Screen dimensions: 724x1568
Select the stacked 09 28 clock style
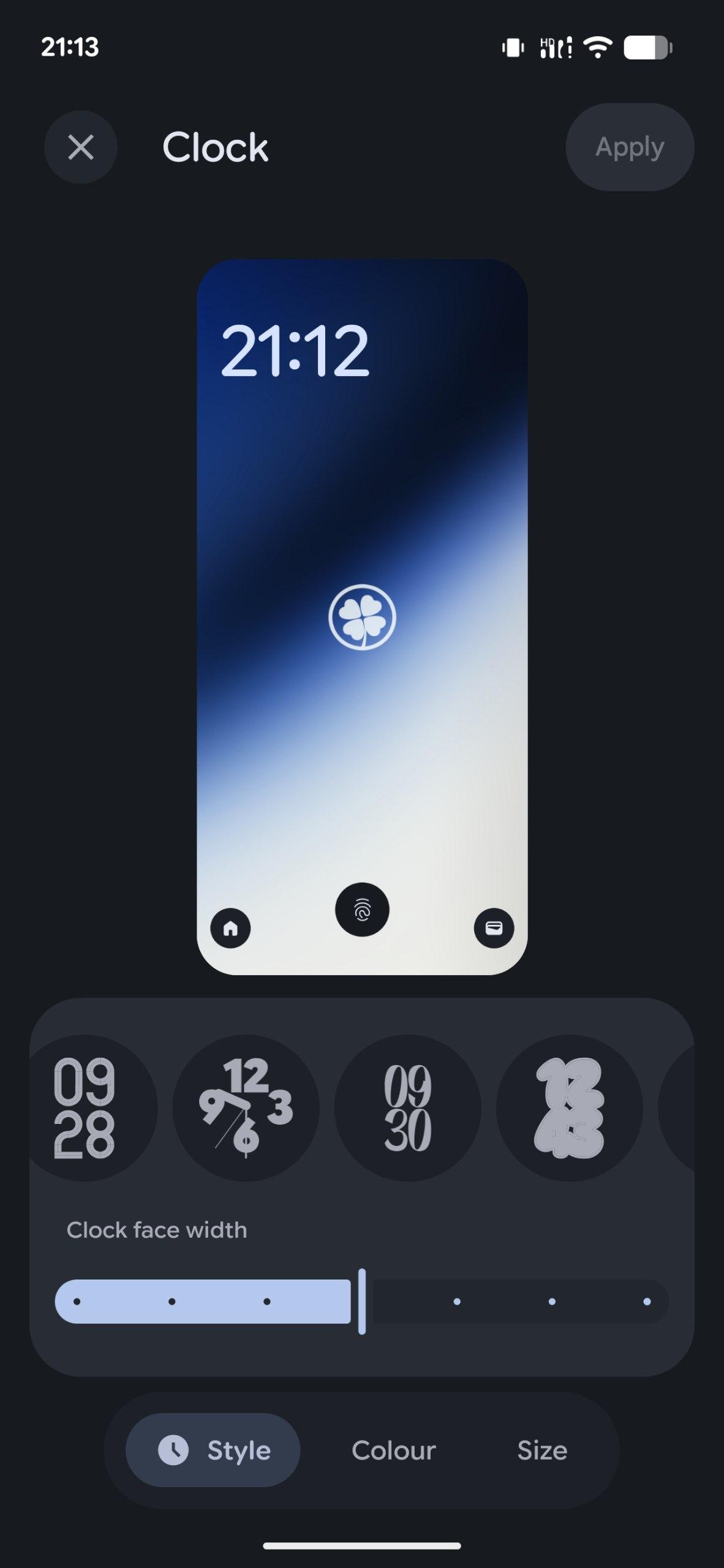[x=86, y=1107]
